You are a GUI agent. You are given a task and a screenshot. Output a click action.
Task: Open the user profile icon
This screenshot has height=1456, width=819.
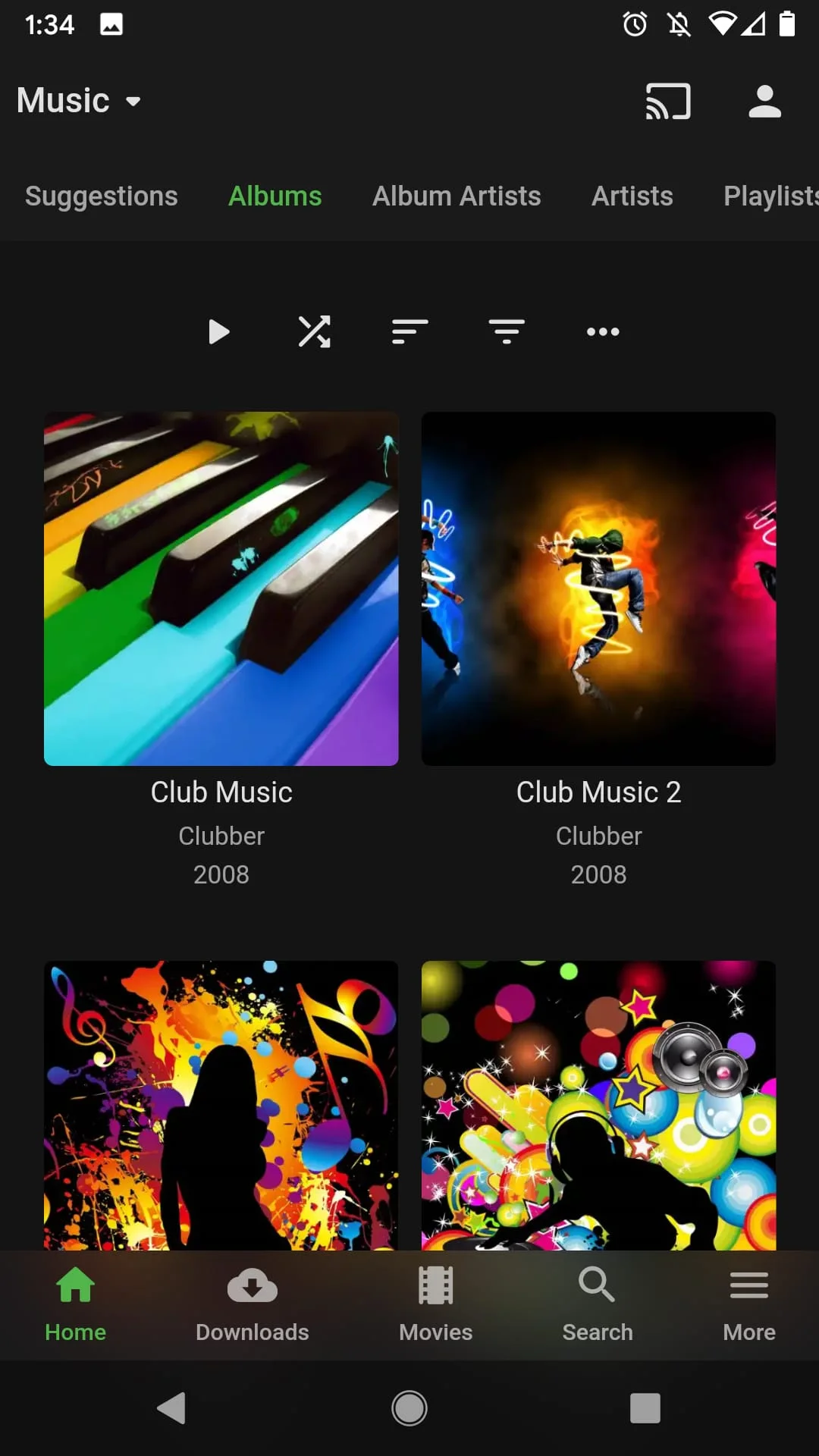click(764, 100)
